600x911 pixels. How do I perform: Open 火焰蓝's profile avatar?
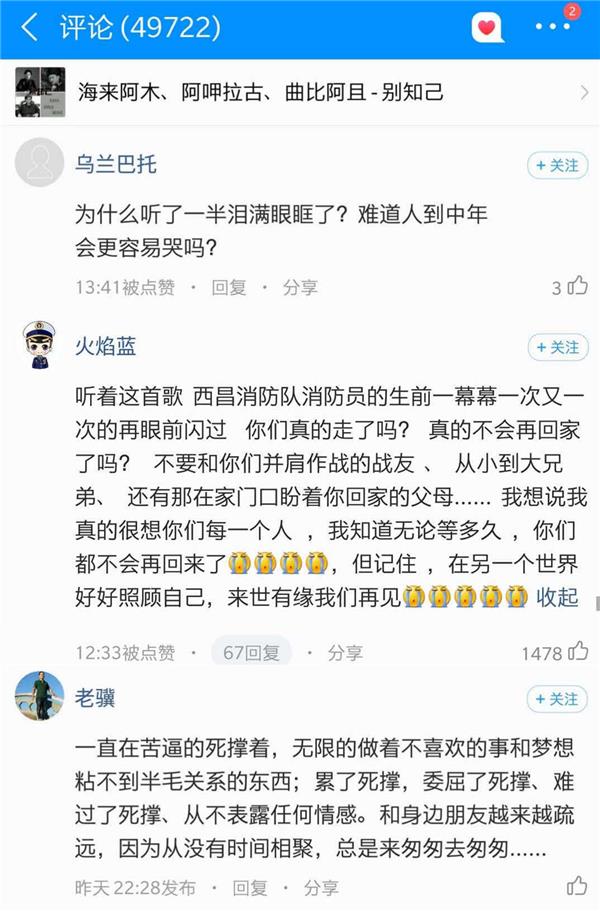pyautogui.click(x=40, y=345)
